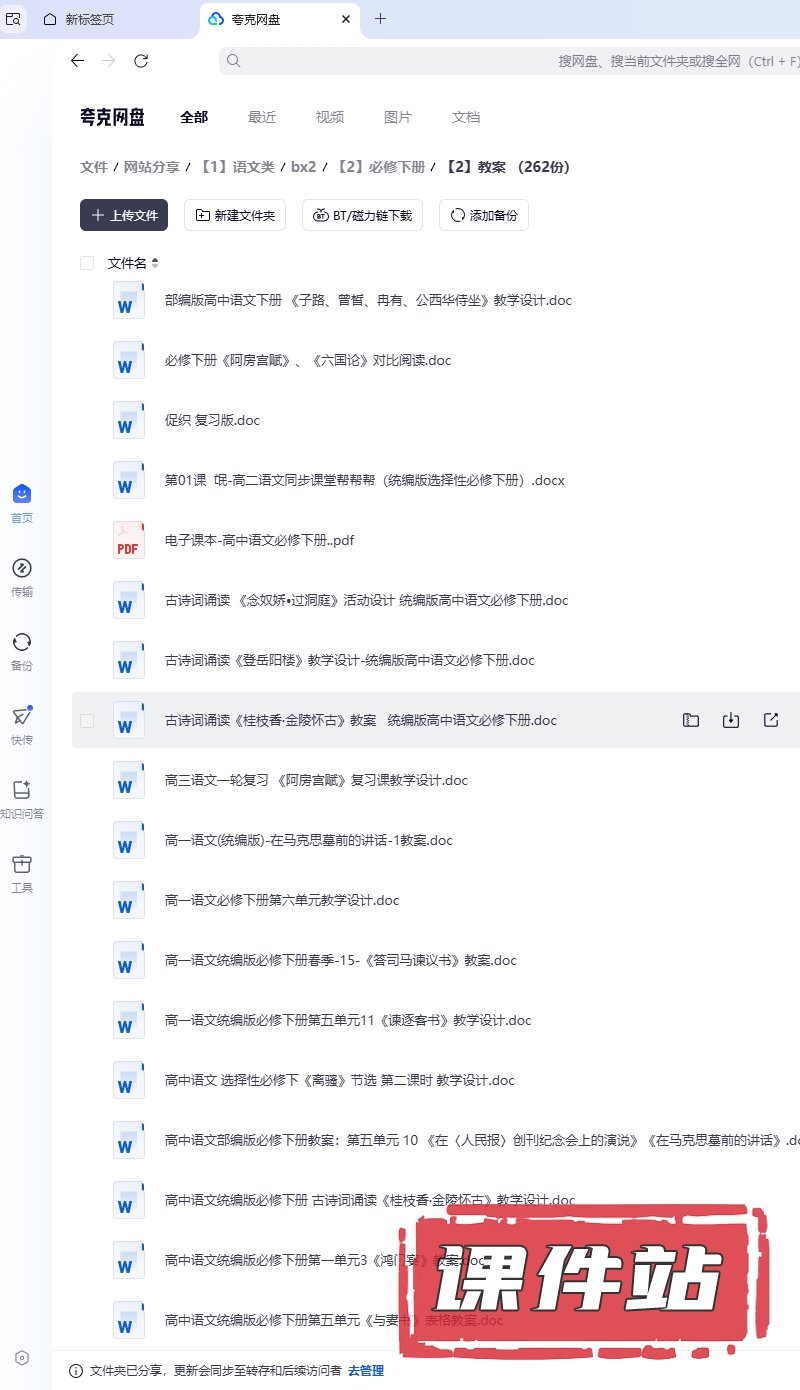Close the 夸克网盘 browser tab
This screenshot has width=800, height=1390.
[x=346, y=19]
